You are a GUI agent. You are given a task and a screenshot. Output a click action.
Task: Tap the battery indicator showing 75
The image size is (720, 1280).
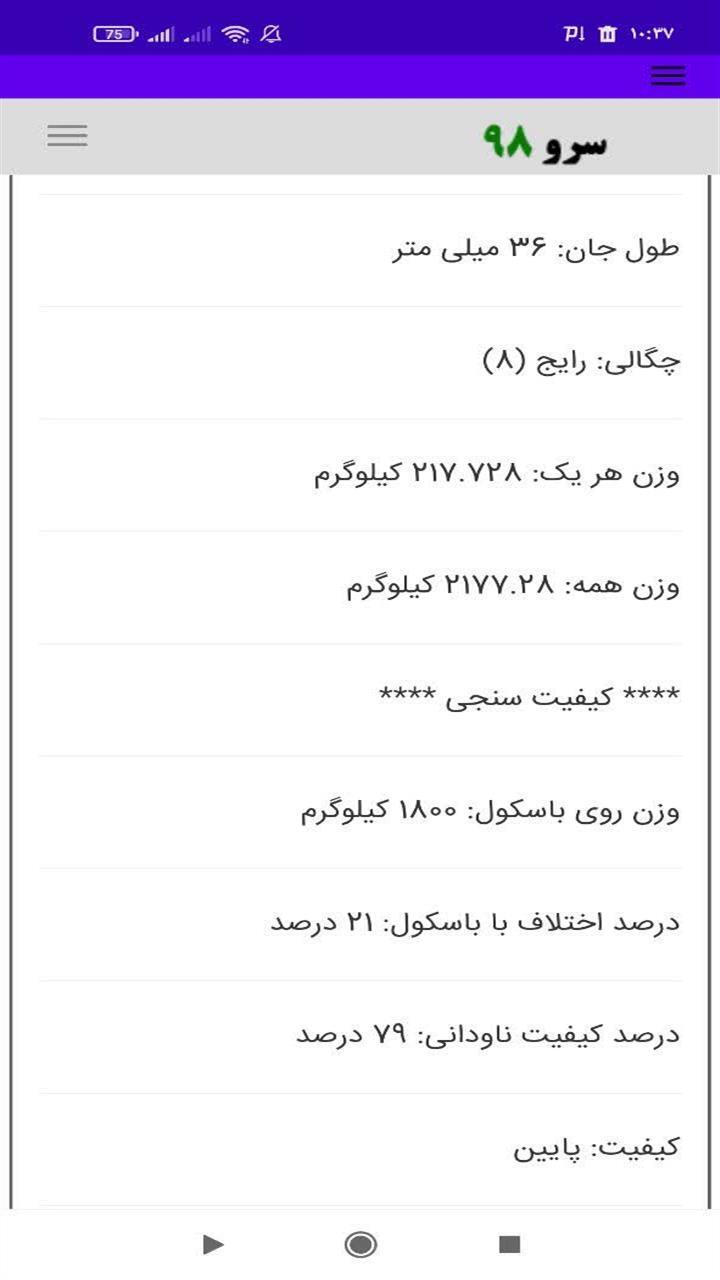tap(116, 33)
